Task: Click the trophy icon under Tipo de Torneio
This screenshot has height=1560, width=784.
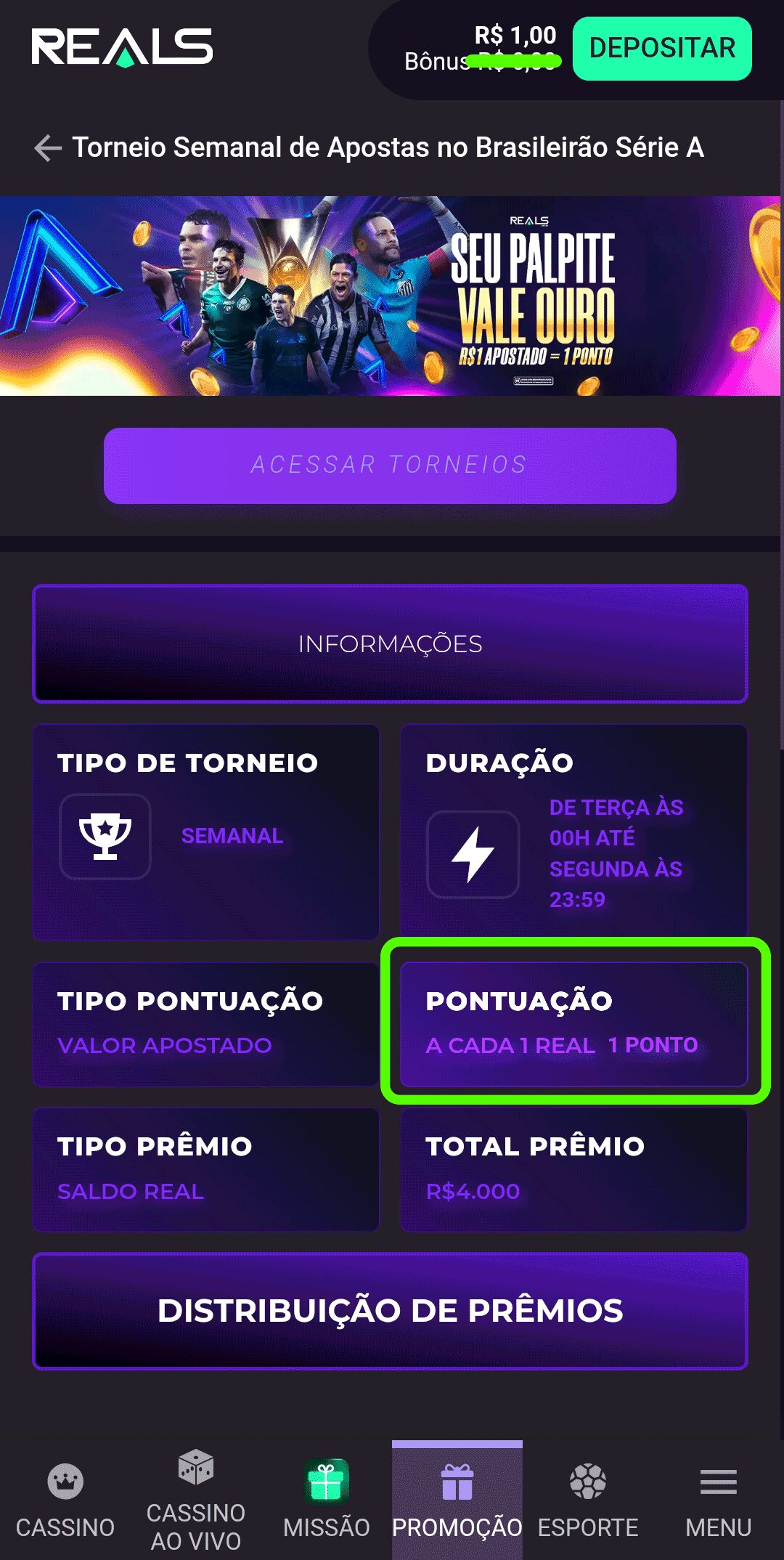Action: 104,835
